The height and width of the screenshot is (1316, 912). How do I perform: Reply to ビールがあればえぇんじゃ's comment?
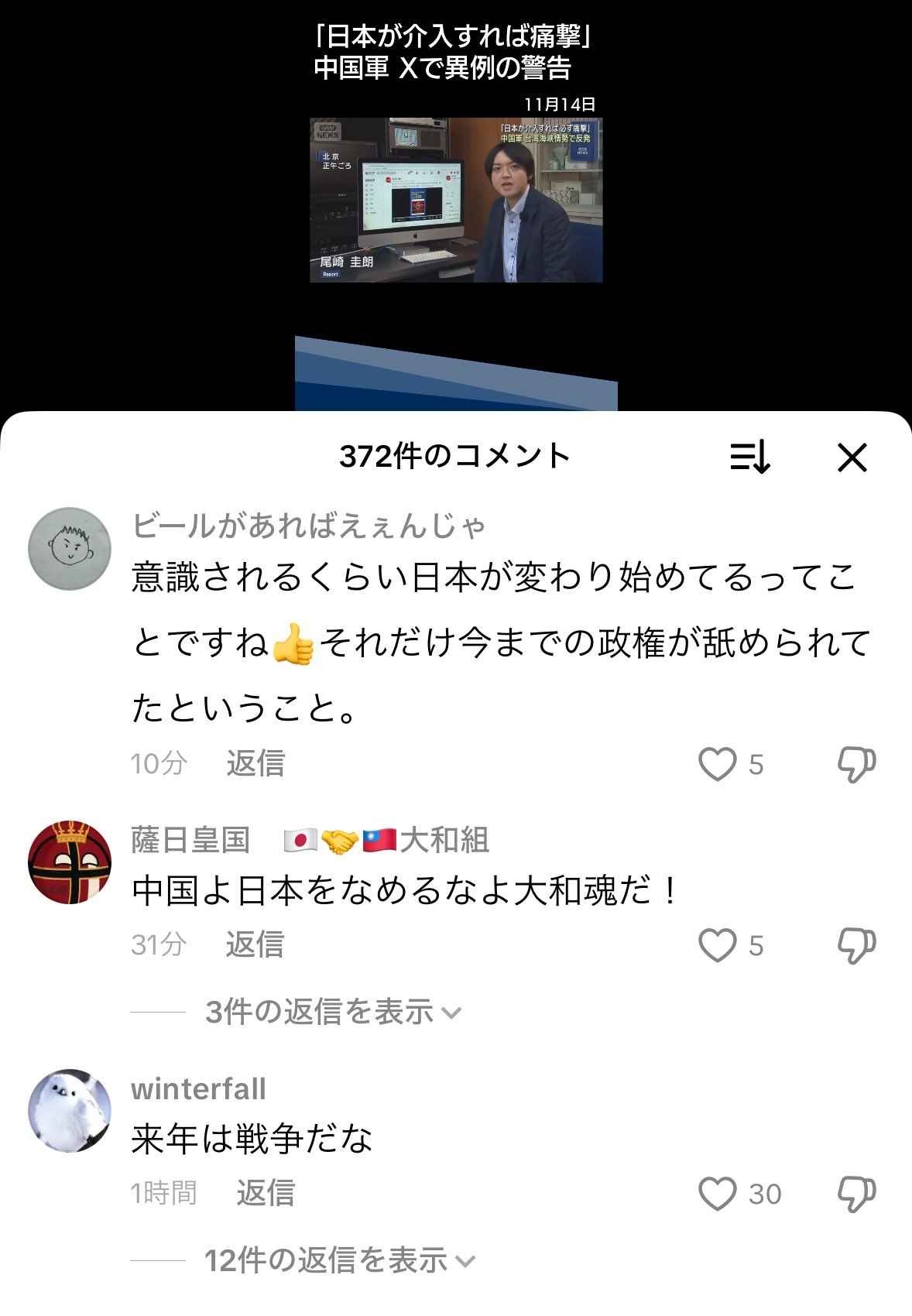(x=255, y=763)
